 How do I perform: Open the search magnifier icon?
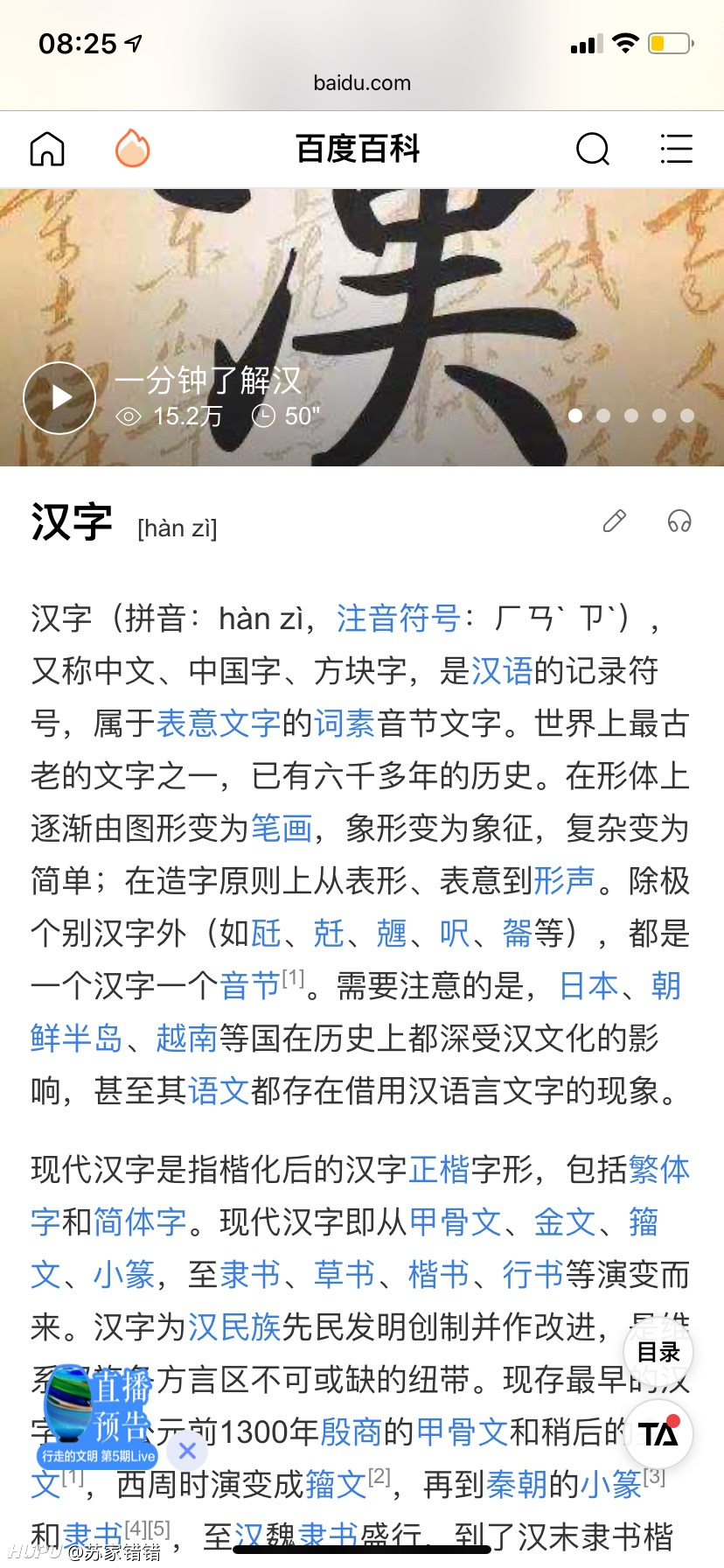point(593,149)
